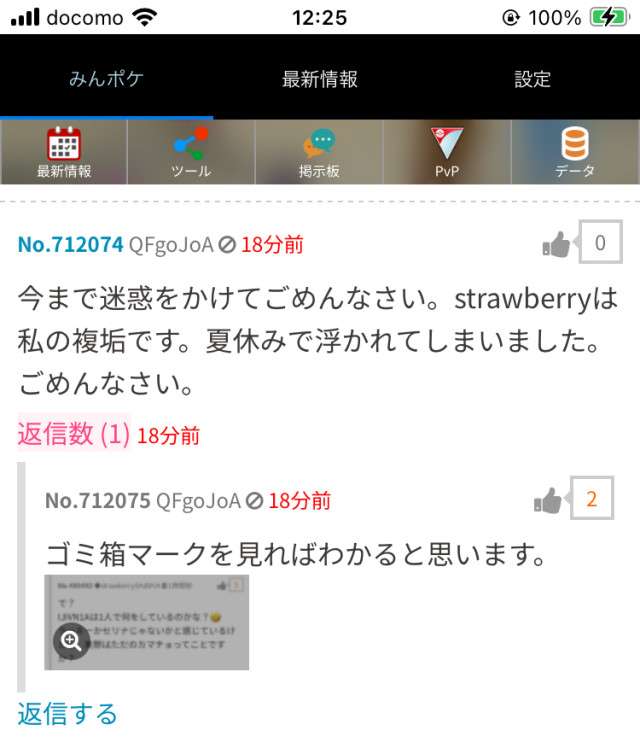
Task: Open the 掲示板 board
Action: click(319, 152)
